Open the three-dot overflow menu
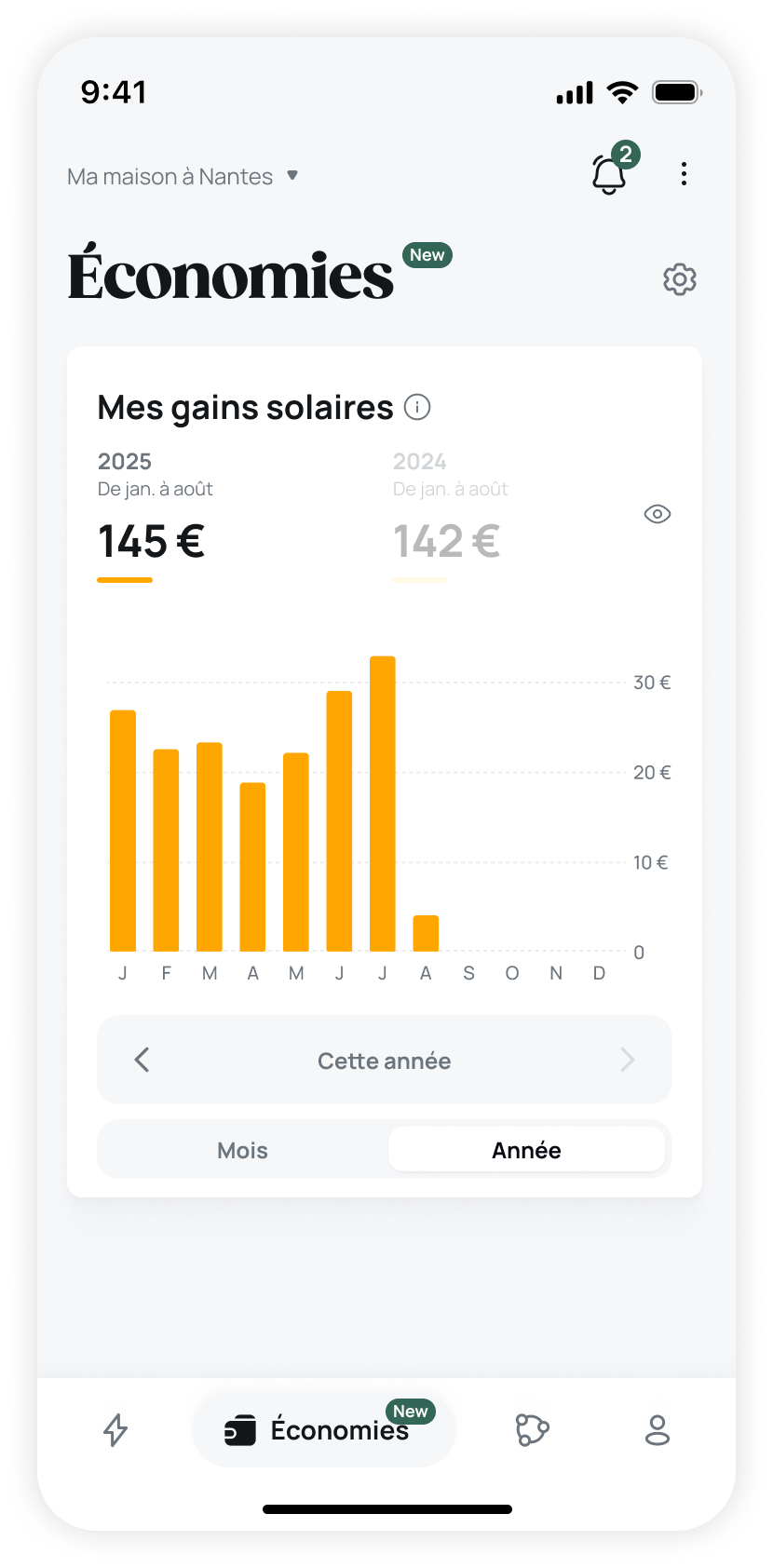Screen dimensions: 773x1568 click(x=684, y=174)
